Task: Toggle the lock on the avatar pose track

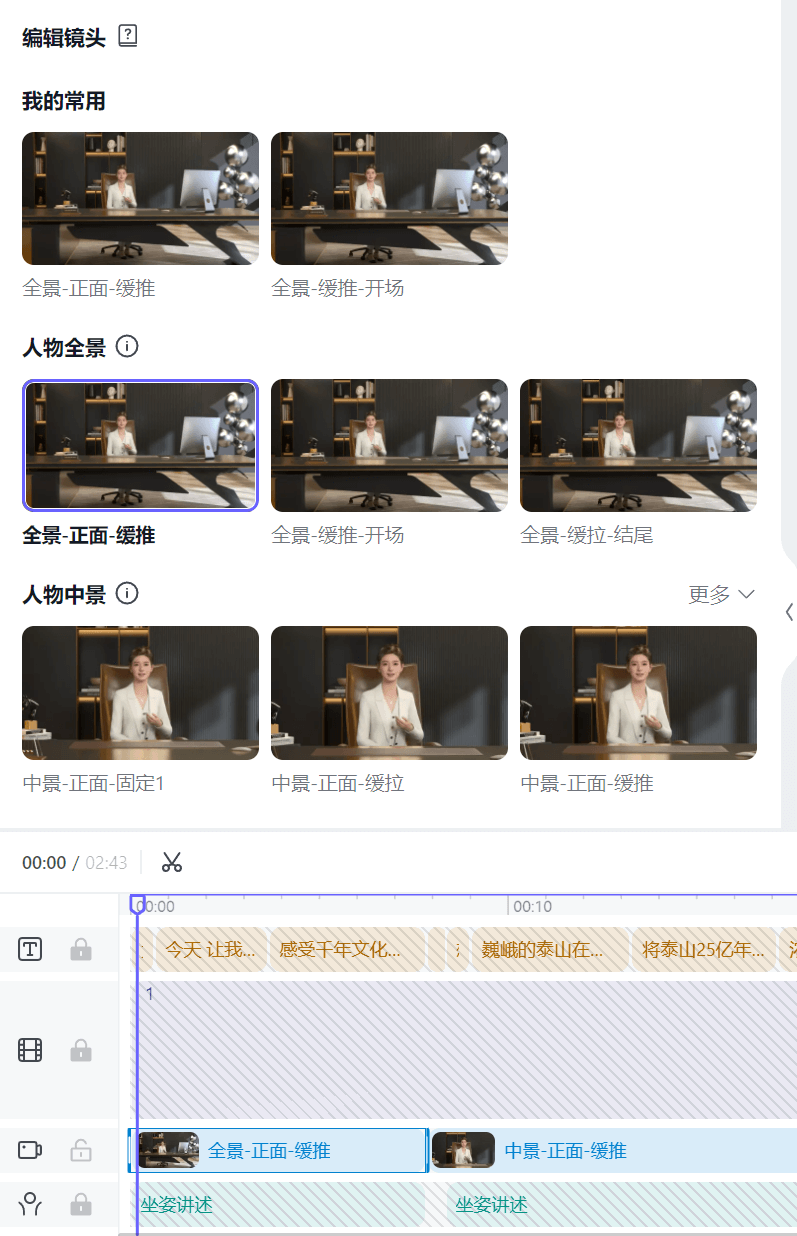Action: (x=81, y=1204)
